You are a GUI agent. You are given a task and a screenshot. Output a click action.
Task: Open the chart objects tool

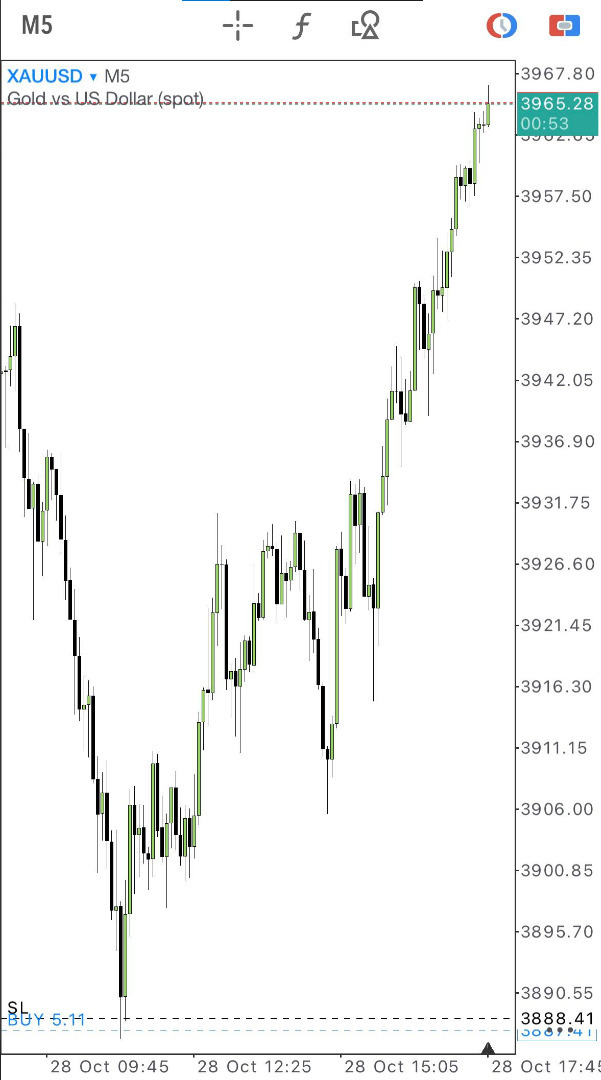point(366,26)
